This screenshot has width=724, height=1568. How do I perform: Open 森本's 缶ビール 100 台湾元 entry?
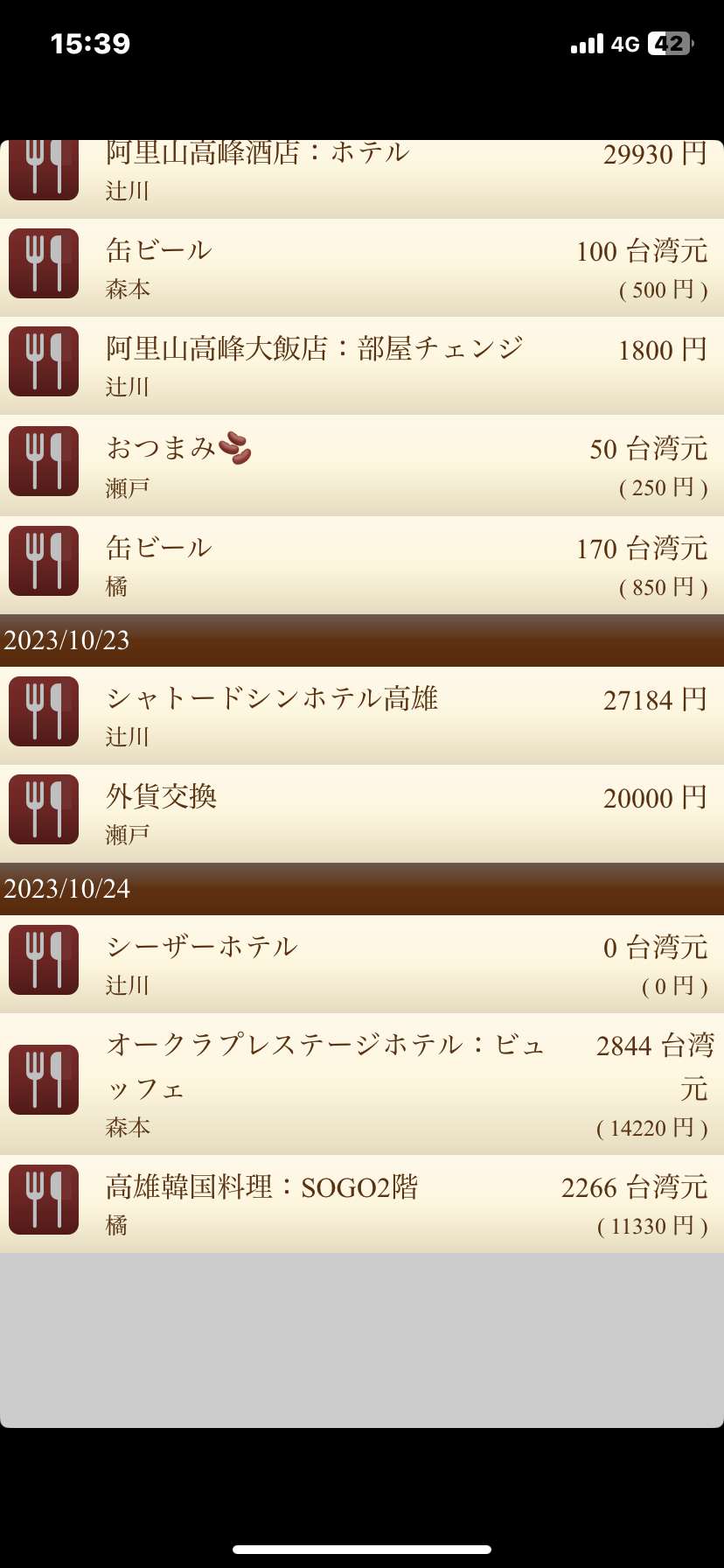(x=362, y=268)
